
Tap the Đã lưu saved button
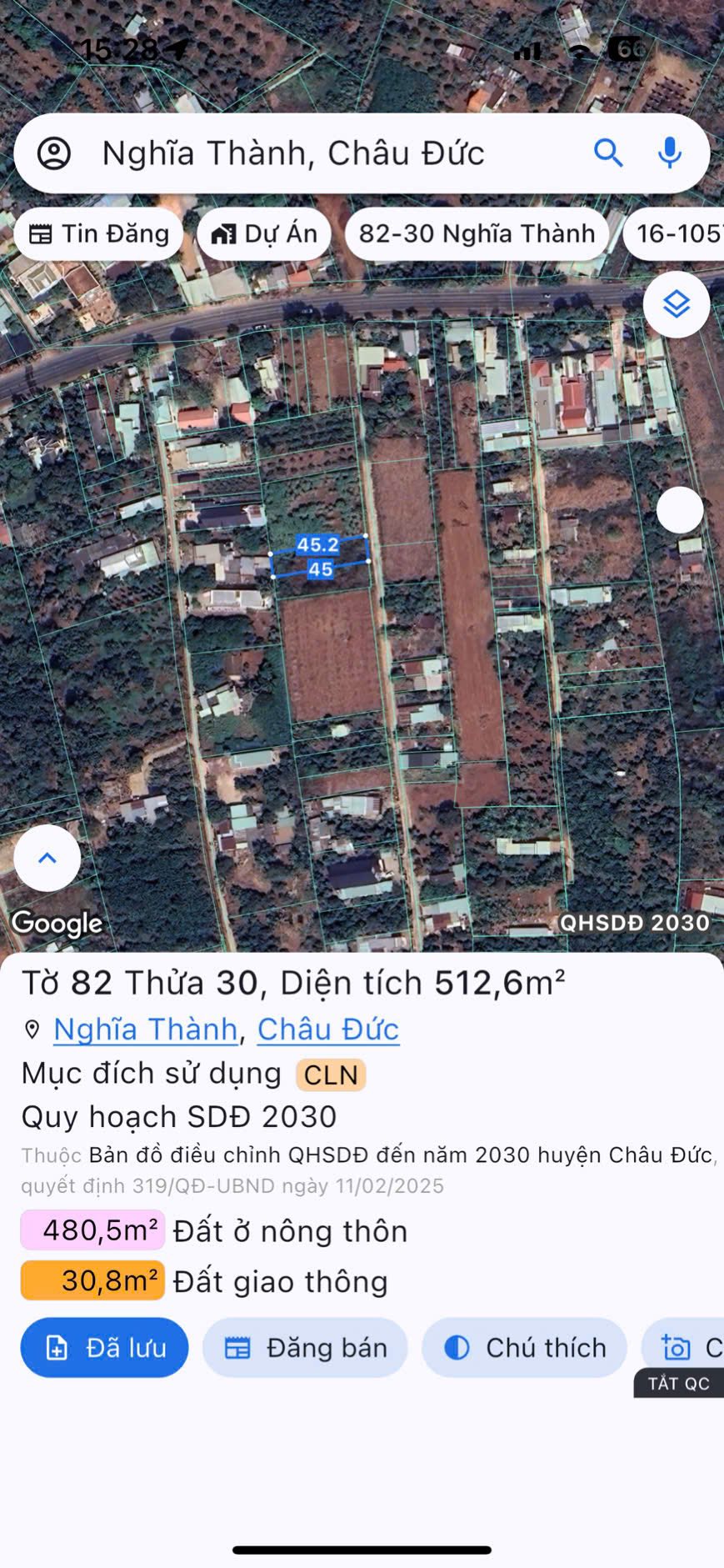[x=105, y=1347]
